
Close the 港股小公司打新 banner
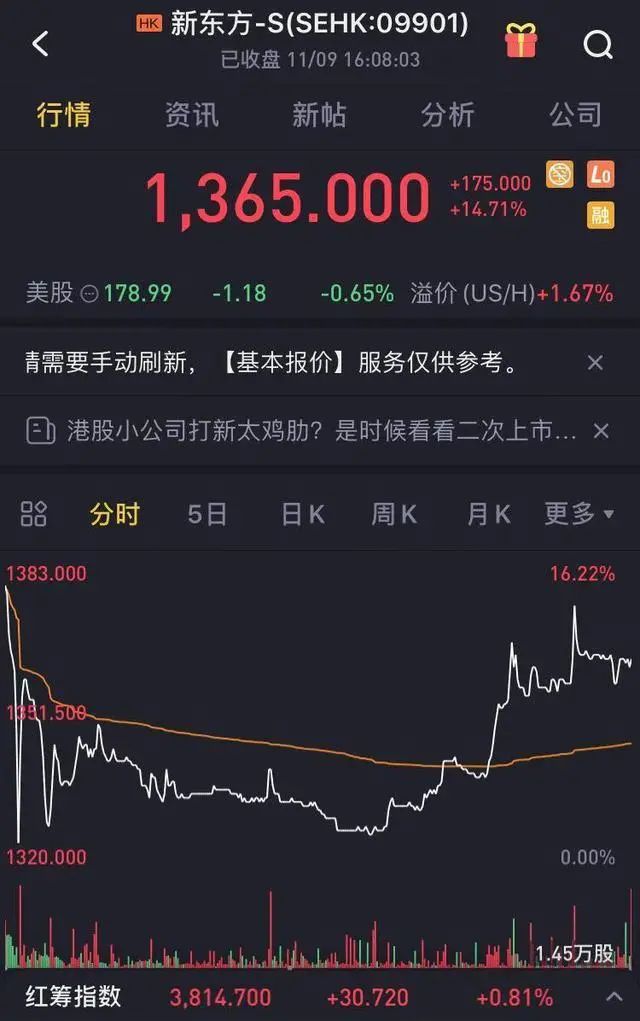pos(601,431)
